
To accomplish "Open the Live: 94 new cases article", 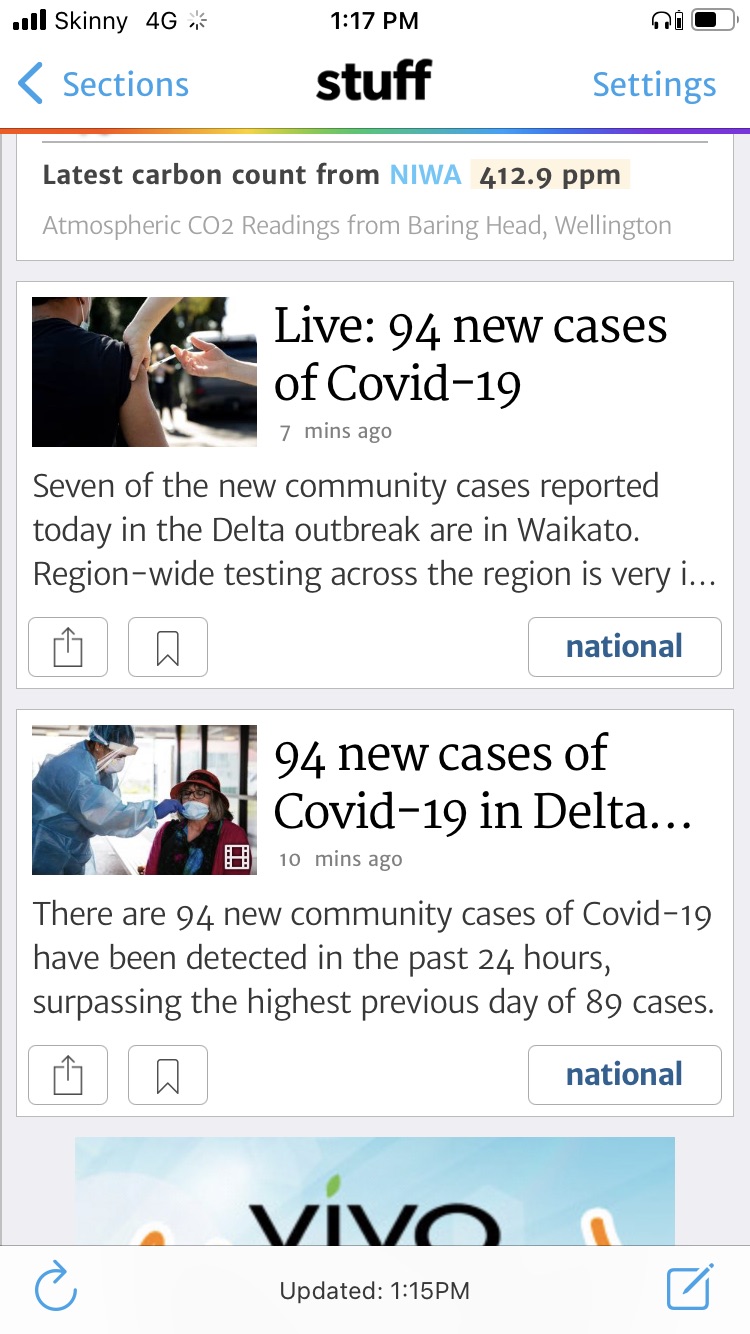I will 470,355.
